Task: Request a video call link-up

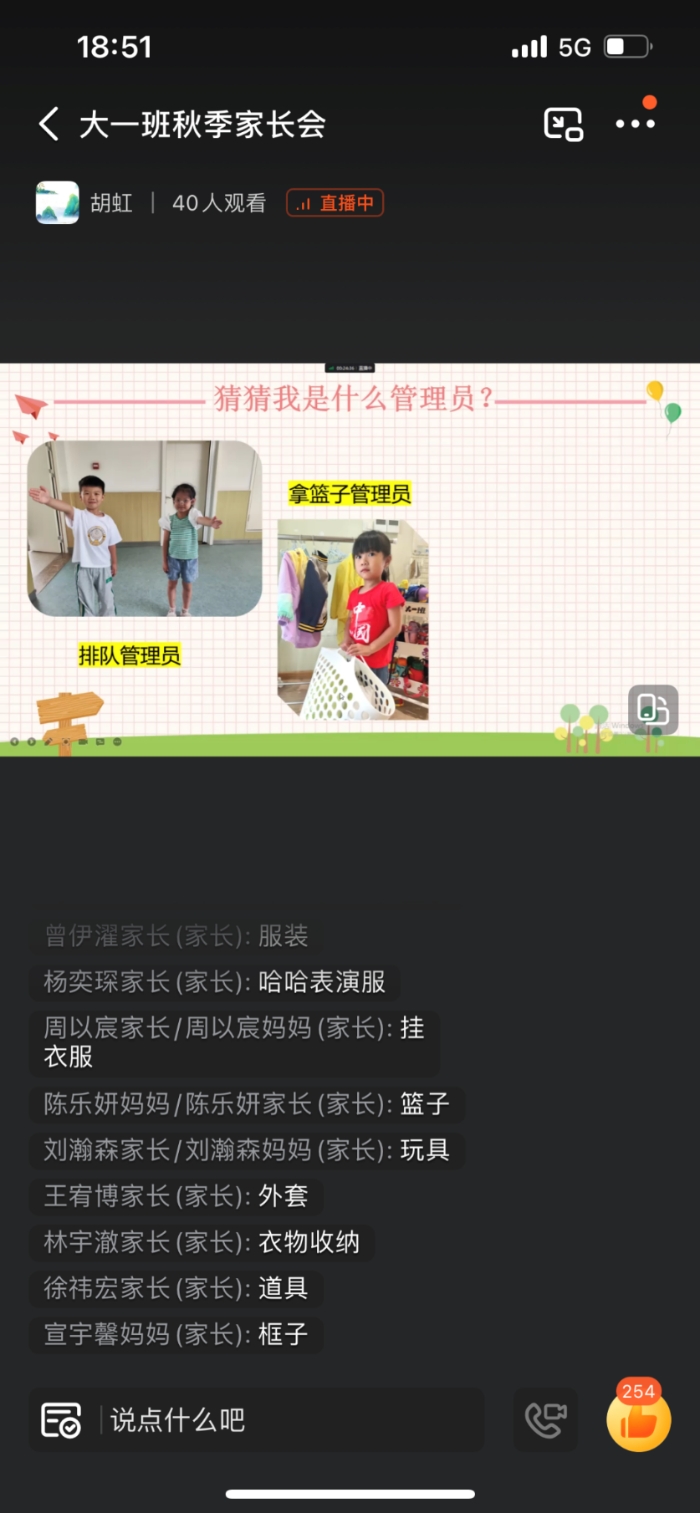Action: click(x=546, y=1420)
